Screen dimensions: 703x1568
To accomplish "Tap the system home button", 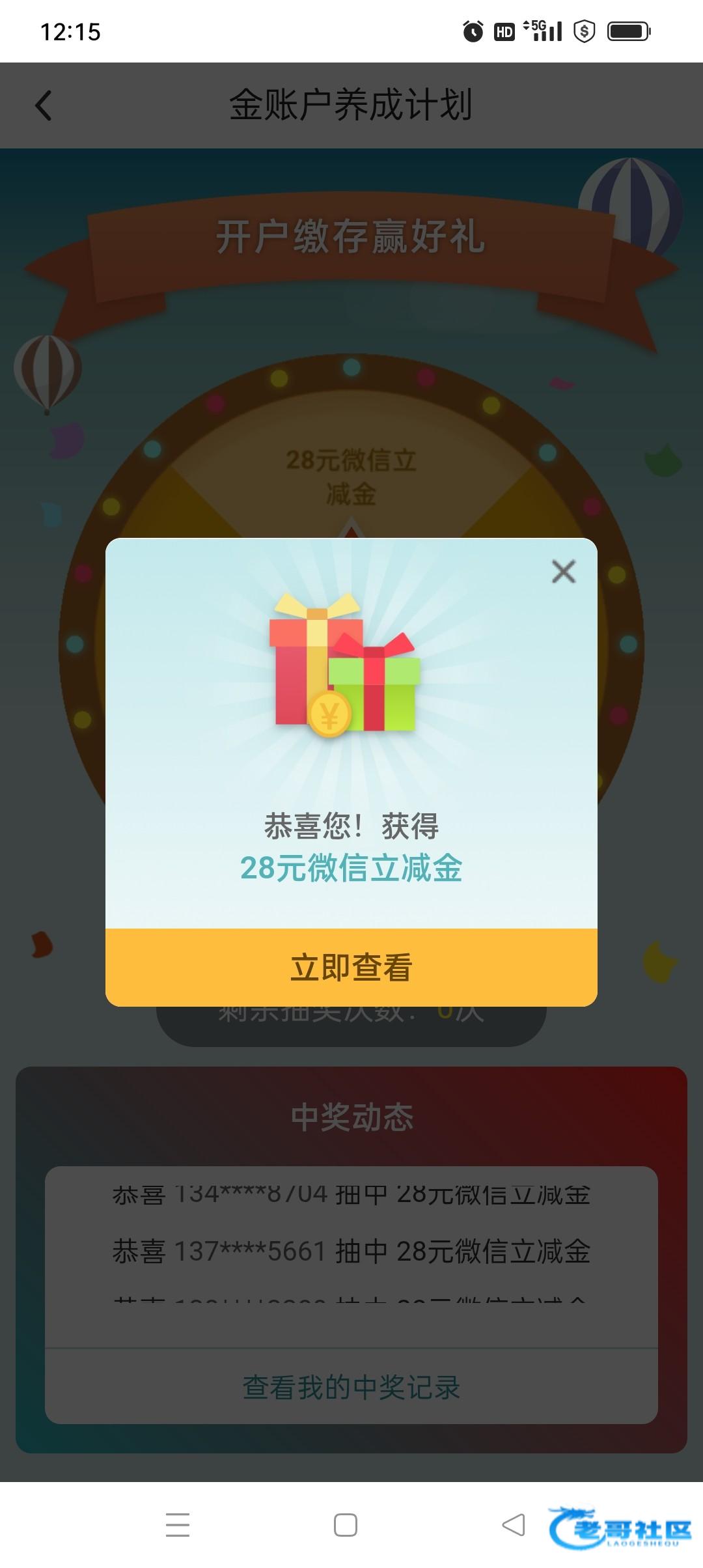I will (345, 1525).
